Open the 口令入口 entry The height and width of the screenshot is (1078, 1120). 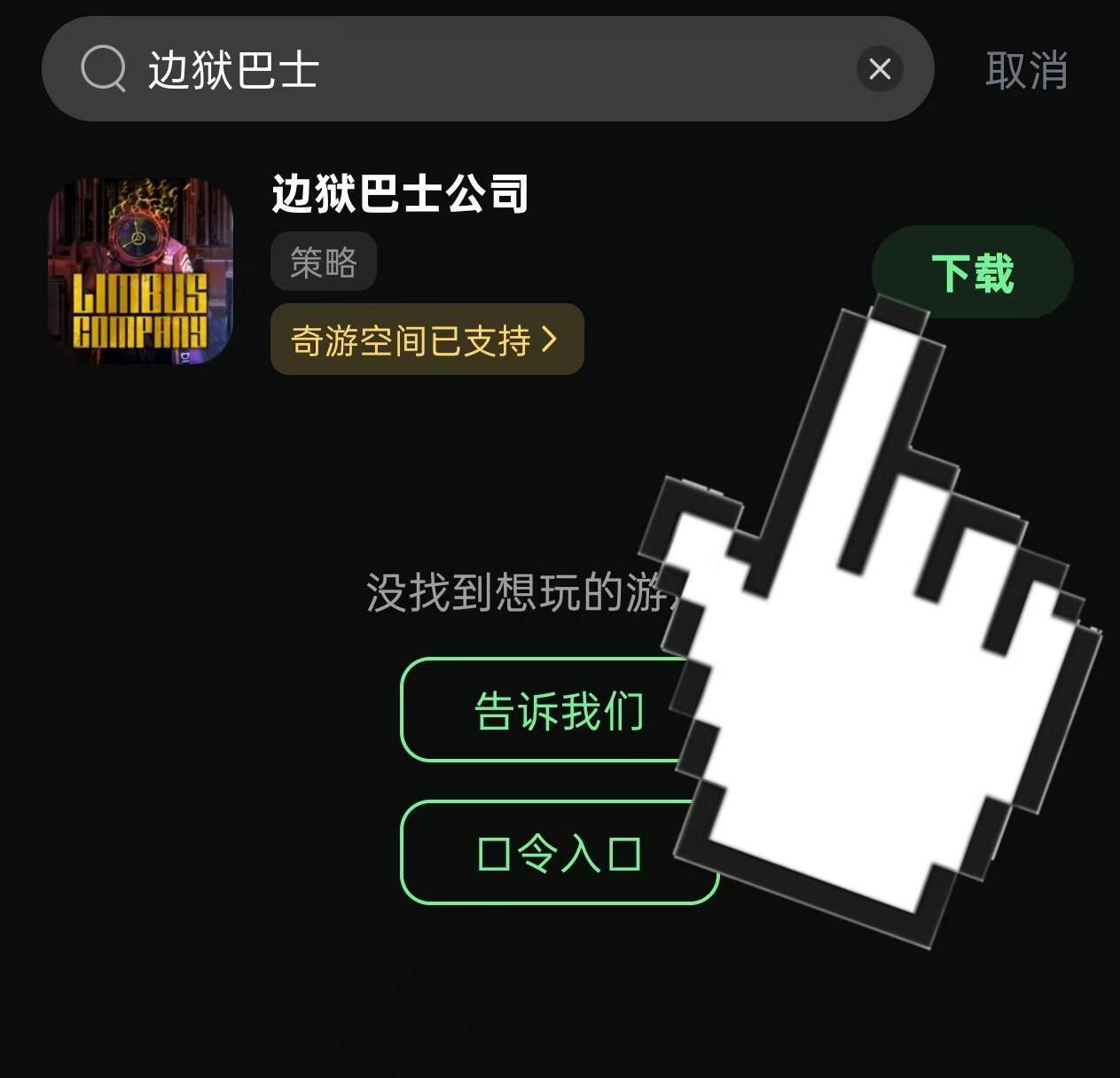point(559,853)
